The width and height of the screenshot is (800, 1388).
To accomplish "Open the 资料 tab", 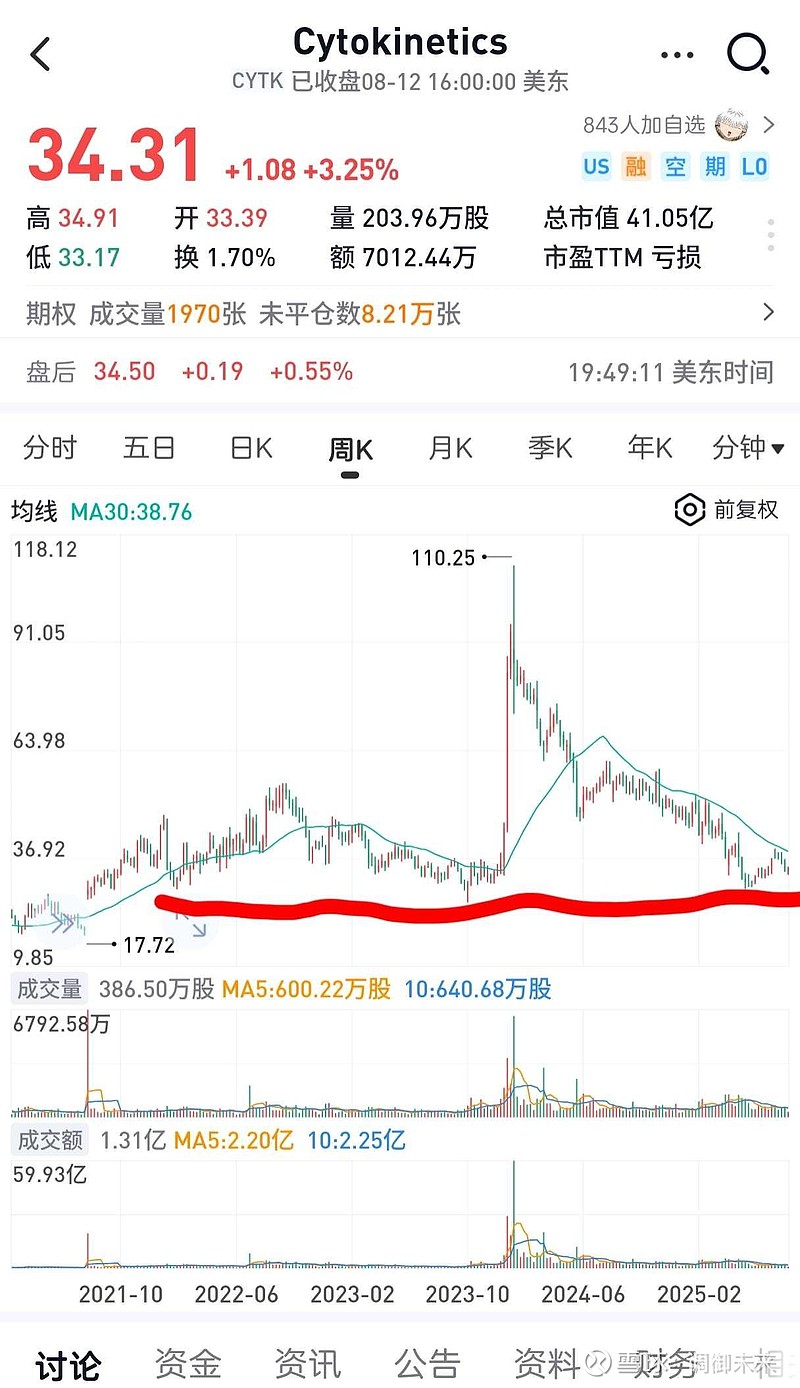I will coord(547,1364).
